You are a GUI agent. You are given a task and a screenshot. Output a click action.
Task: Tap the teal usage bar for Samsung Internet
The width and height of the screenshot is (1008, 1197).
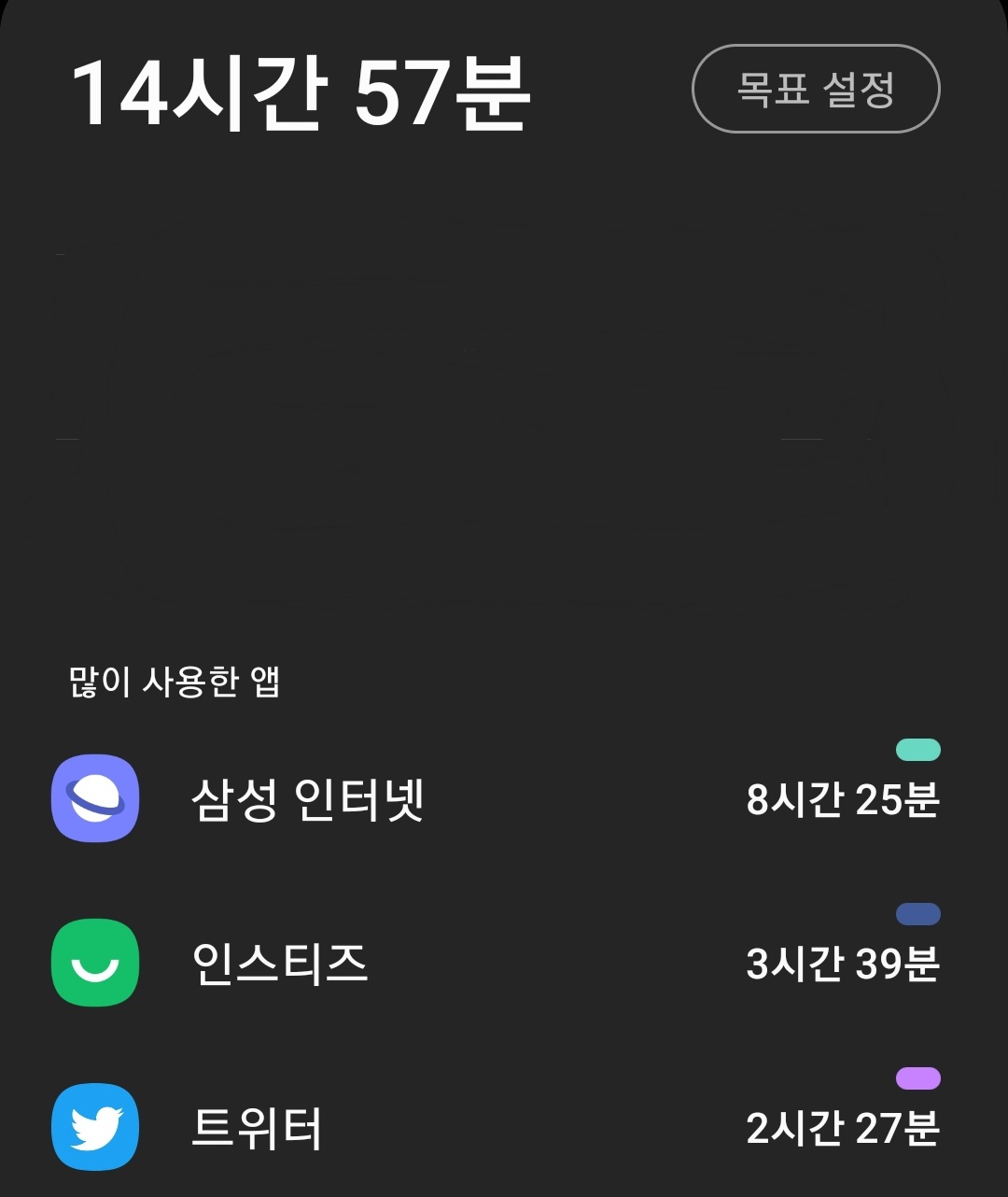point(919,746)
